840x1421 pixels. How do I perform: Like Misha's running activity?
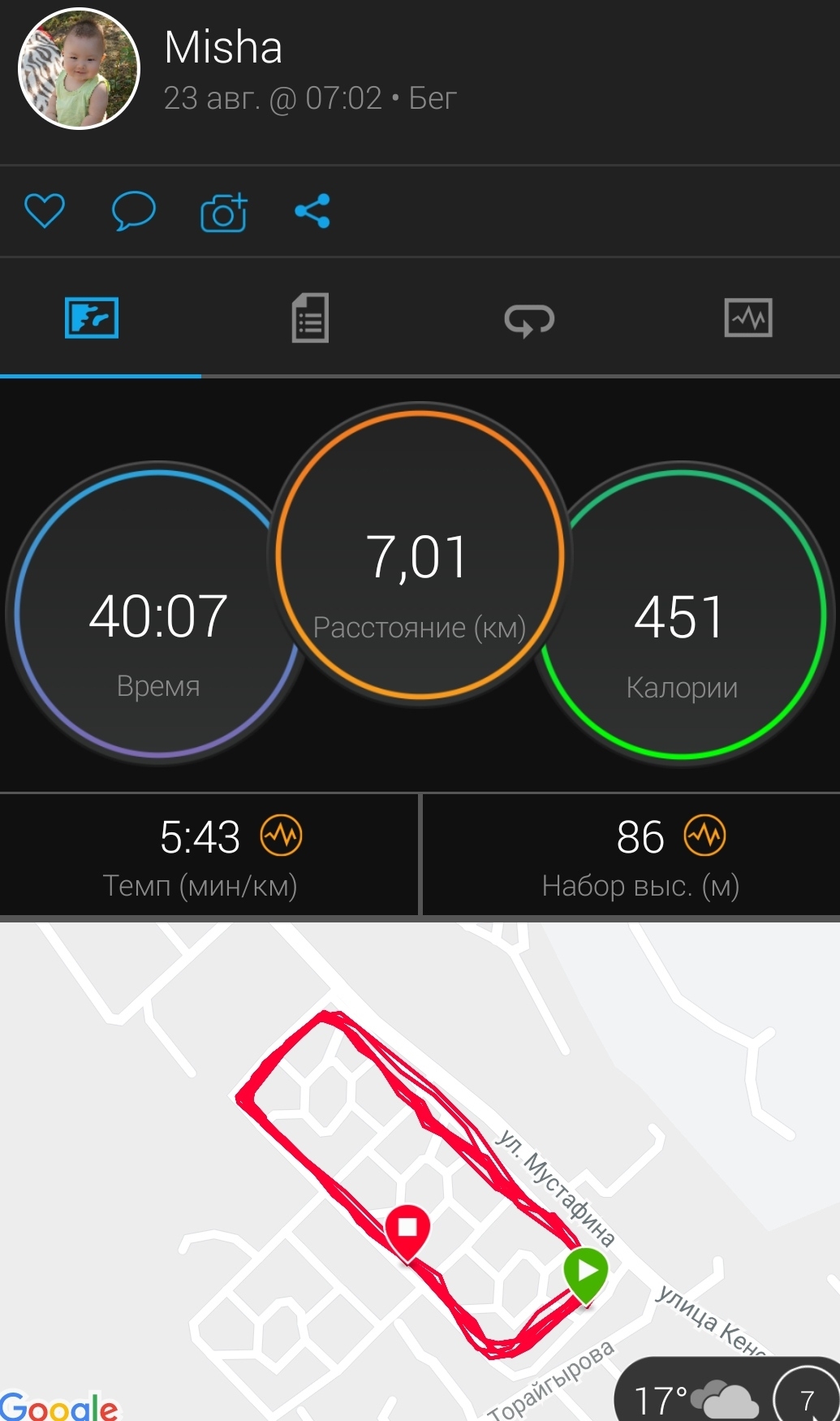45,211
